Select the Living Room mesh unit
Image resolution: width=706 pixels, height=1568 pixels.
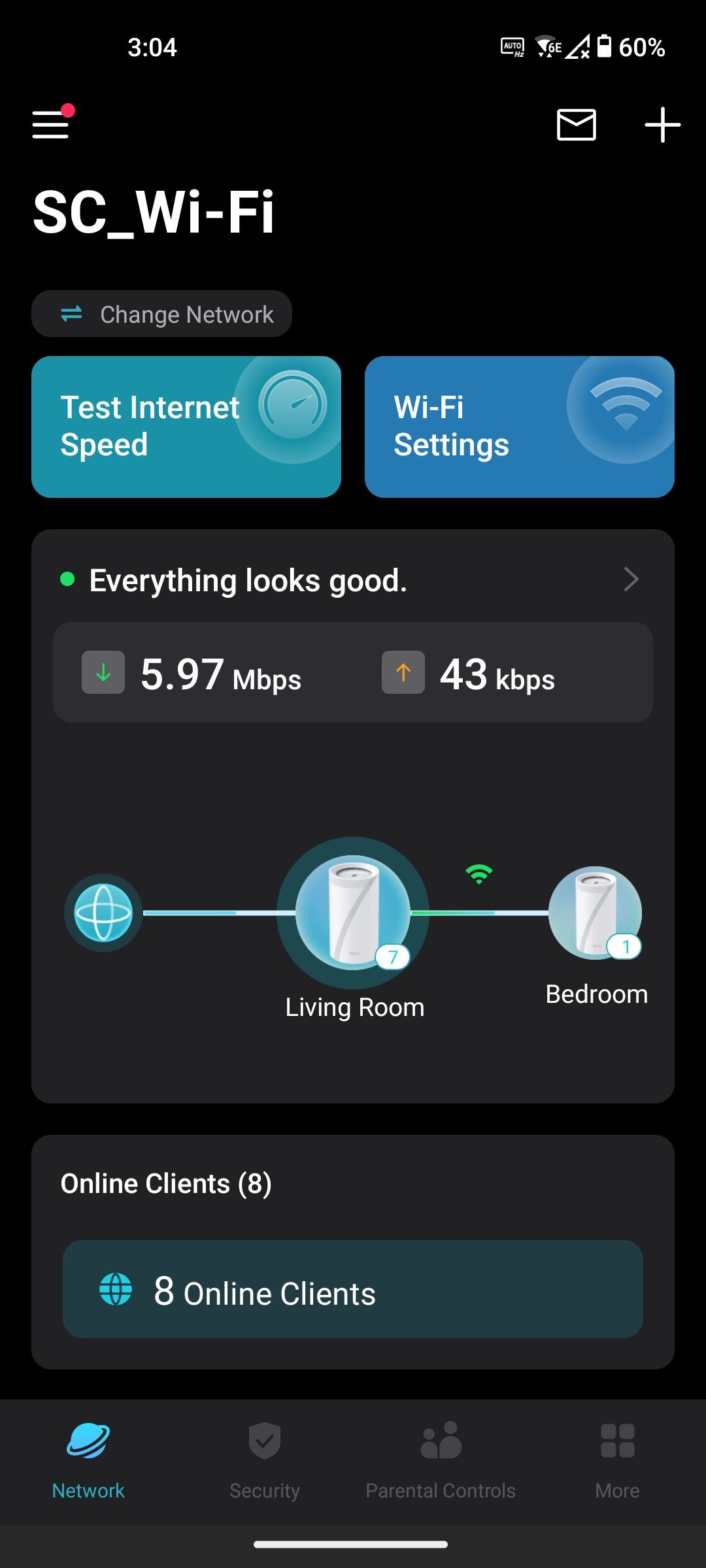click(x=353, y=913)
